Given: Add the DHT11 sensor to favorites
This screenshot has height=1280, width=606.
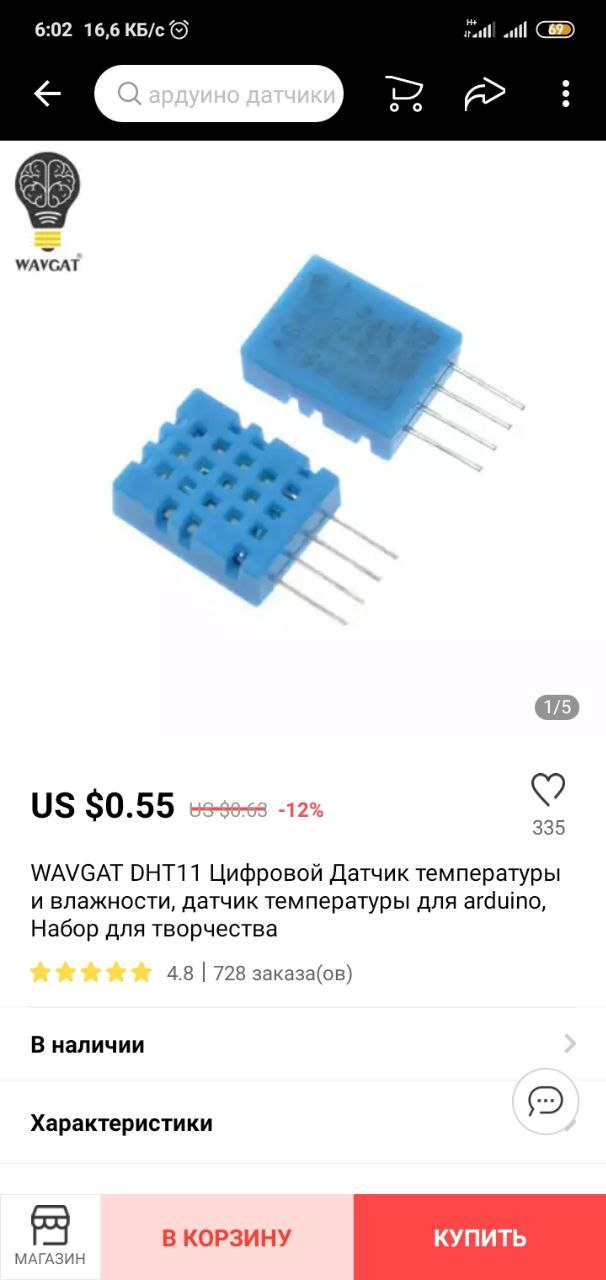Looking at the screenshot, I should 548,790.
